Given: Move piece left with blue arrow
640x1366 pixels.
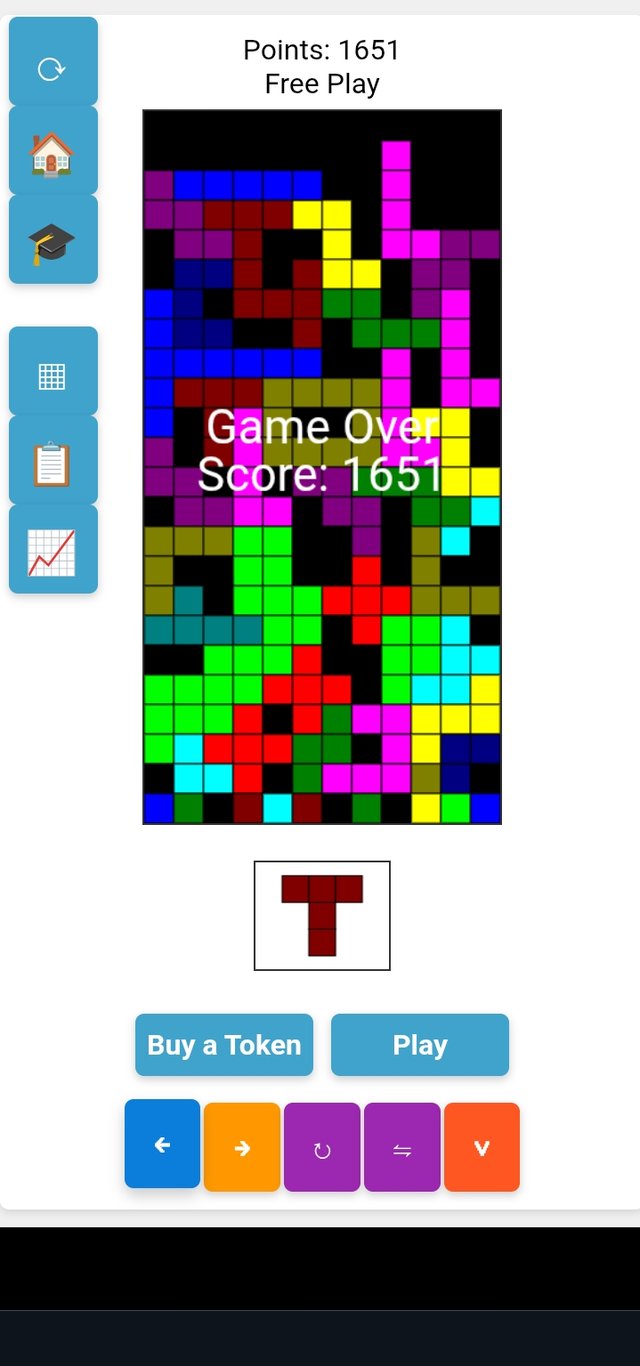Looking at the screenshot, I should (x=162, y=1145).
